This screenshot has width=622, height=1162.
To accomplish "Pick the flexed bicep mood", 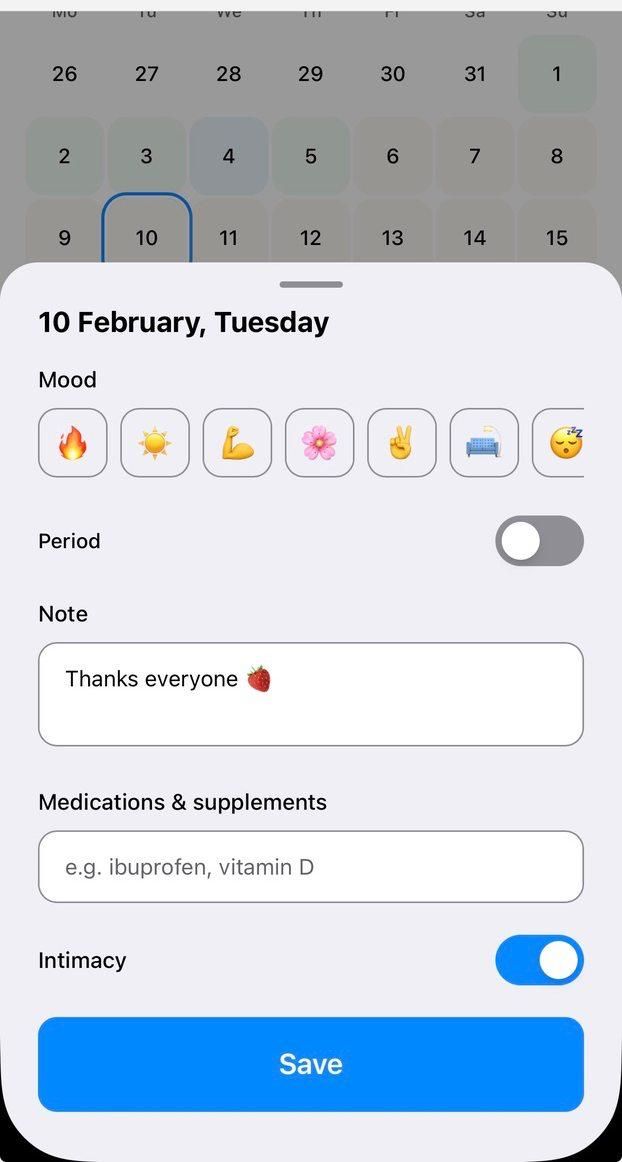I will click(237, 442).
